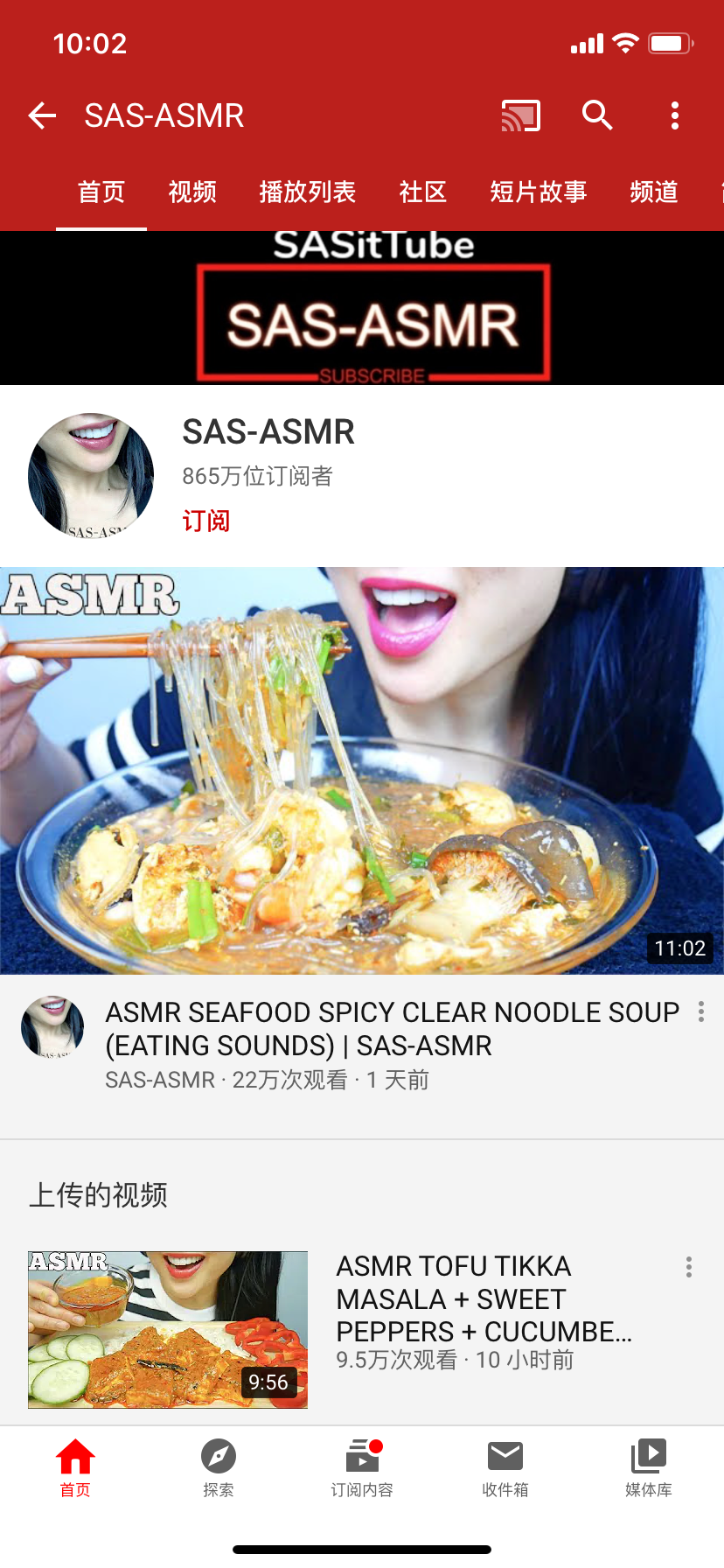Open the 社区 tab
The image size is (724, 1568).
[x=423, y=192]
